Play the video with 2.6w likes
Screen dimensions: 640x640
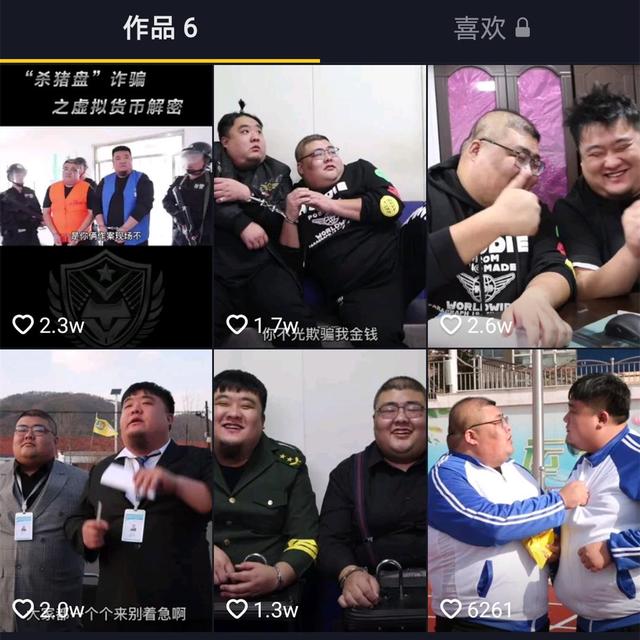tap(534, 205)
